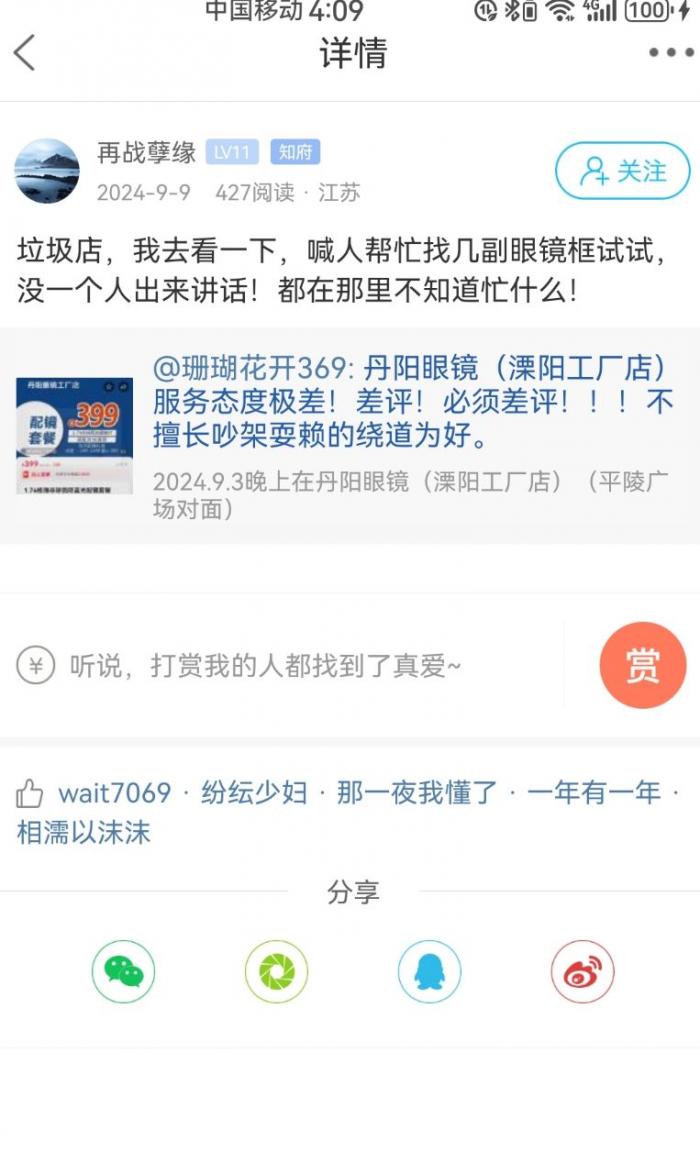Screen dimensions: 700x1174
Task: Open wait7069's profile from likes list
Action: click(x=114, y=794)
